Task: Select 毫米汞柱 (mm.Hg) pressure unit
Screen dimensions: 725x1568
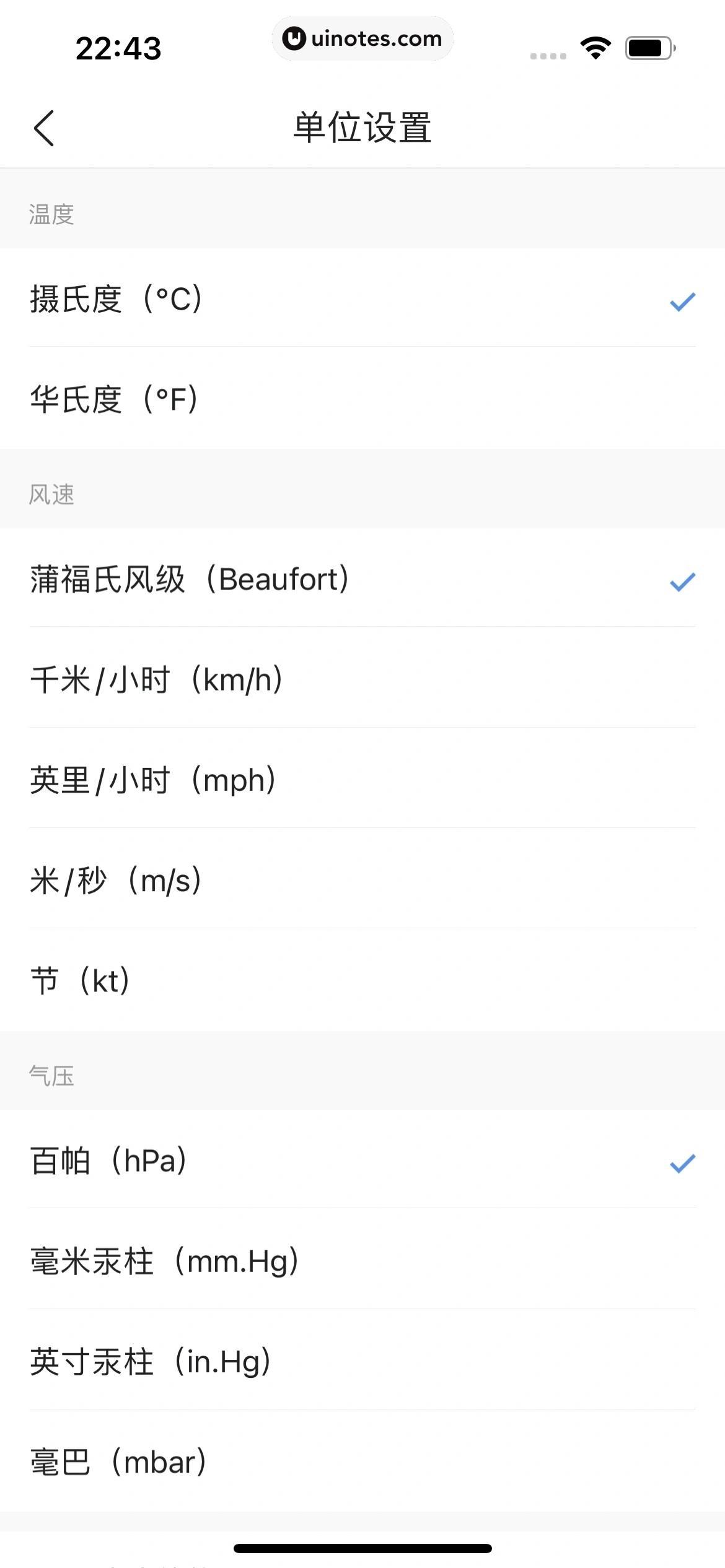Action: click(x=362, y=1261)
